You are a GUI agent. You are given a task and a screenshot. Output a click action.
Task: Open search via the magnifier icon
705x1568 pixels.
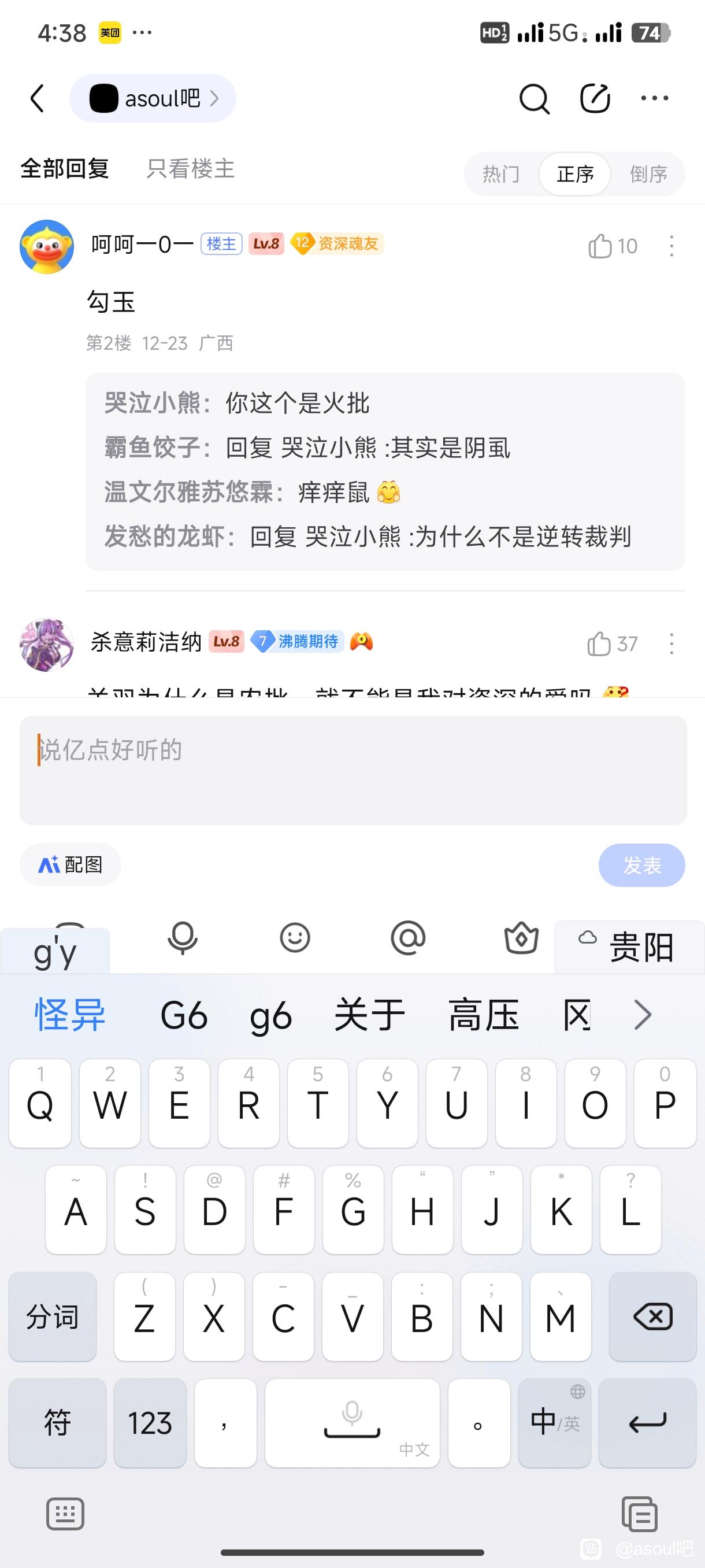(x=534, y=99)
